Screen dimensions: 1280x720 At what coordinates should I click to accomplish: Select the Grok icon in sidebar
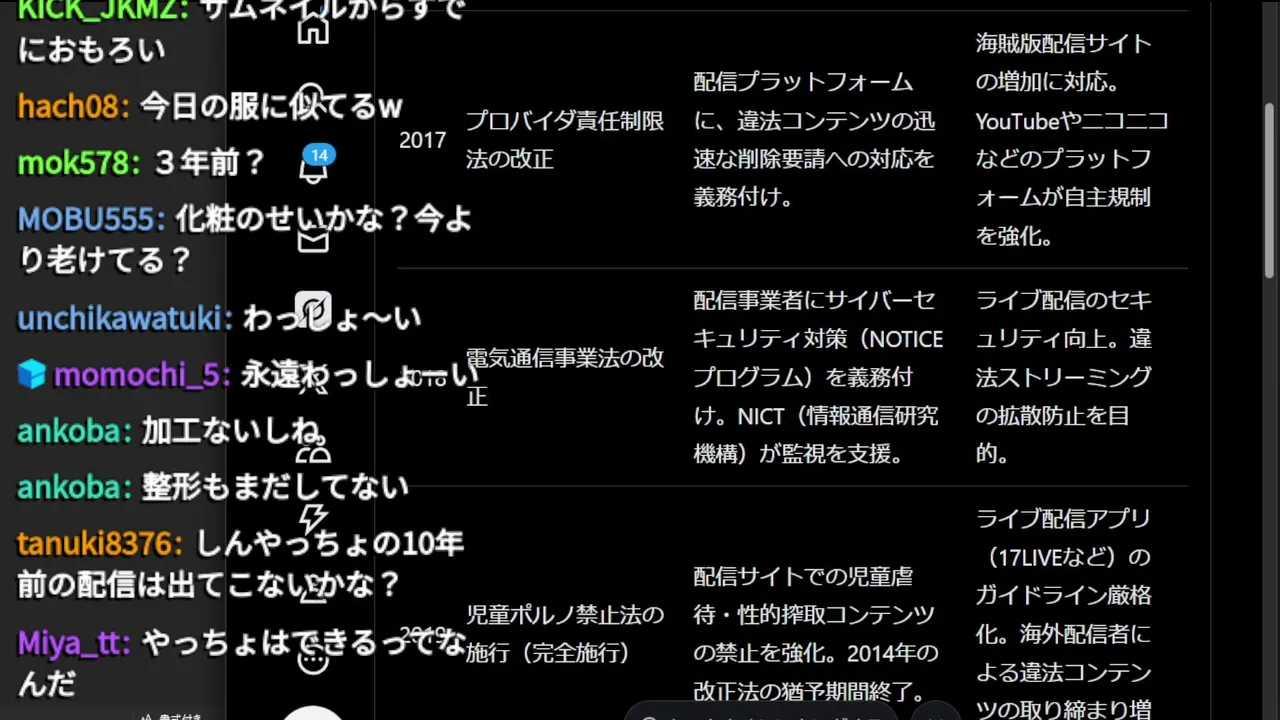pyautogui.click(x=313, y=311)
